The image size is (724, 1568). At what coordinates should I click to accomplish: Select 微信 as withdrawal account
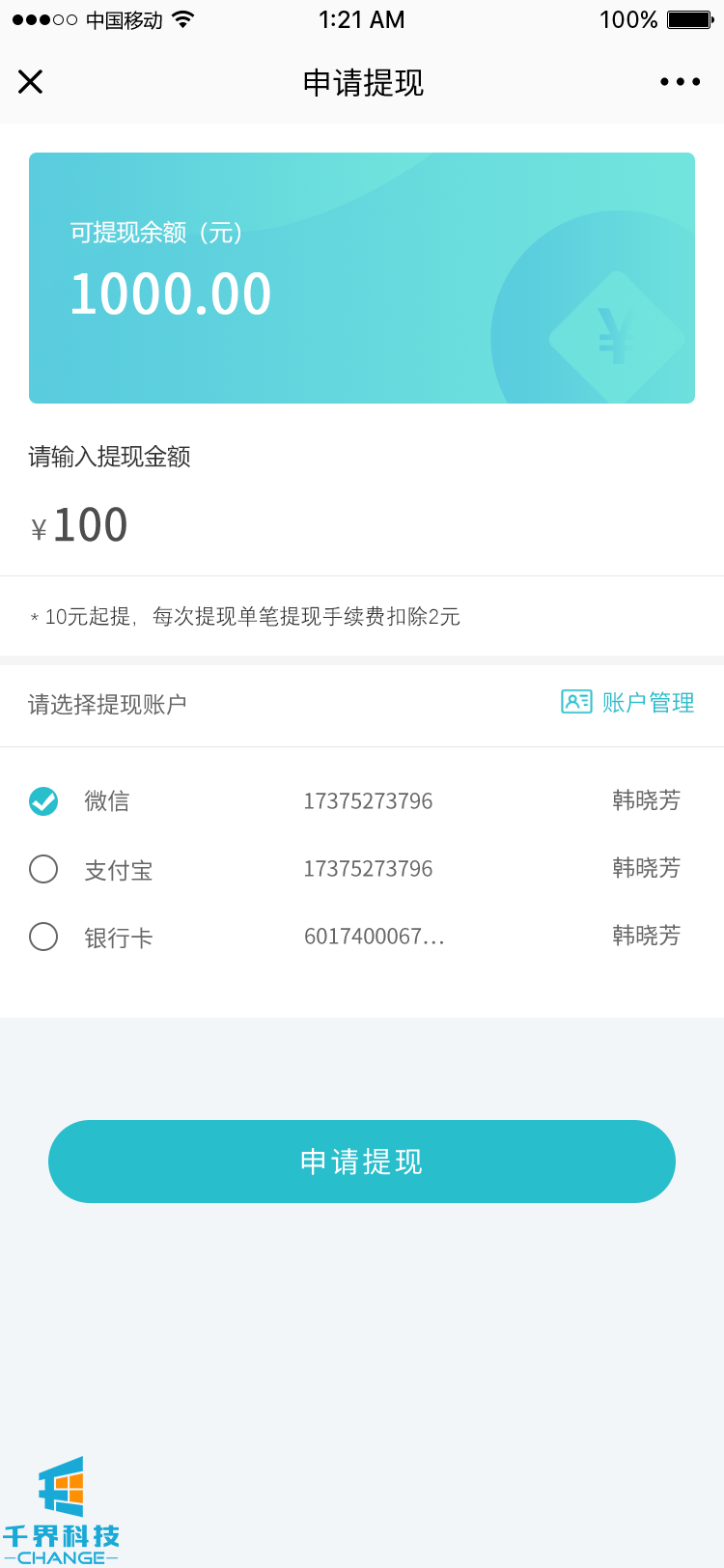(43, 801)
